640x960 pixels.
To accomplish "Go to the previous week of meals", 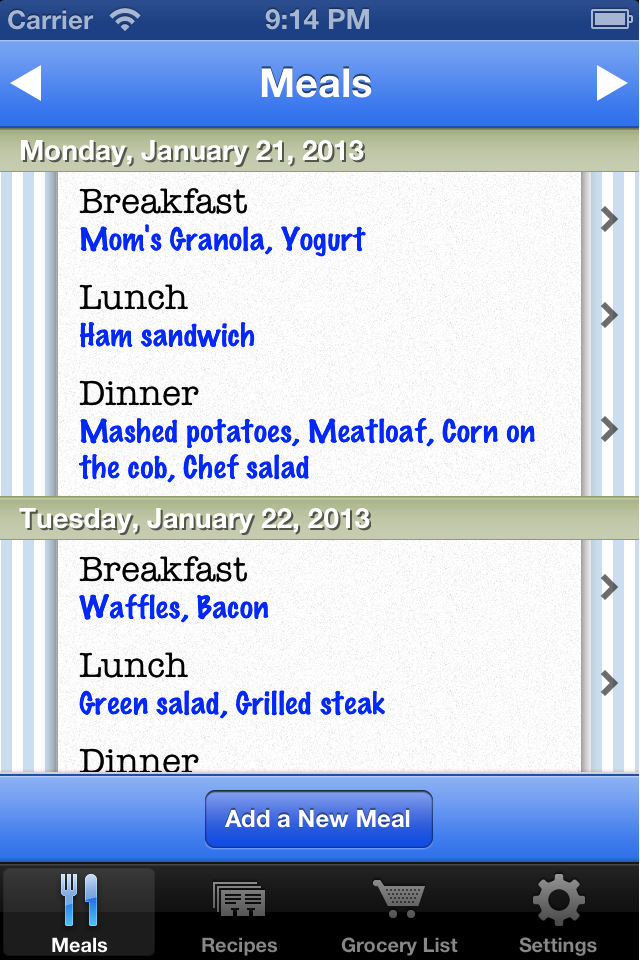I will (x=27, y=83).
